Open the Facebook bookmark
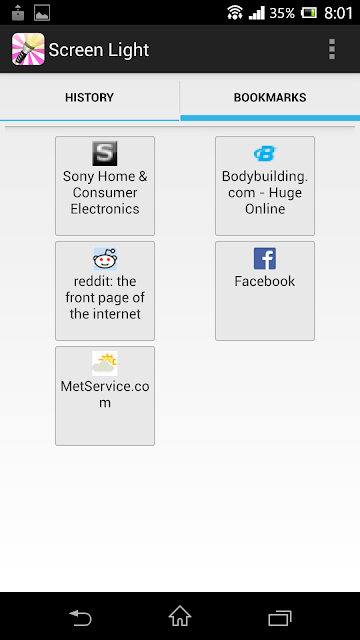This screenshot has height=640, width=360. (265, 291)
